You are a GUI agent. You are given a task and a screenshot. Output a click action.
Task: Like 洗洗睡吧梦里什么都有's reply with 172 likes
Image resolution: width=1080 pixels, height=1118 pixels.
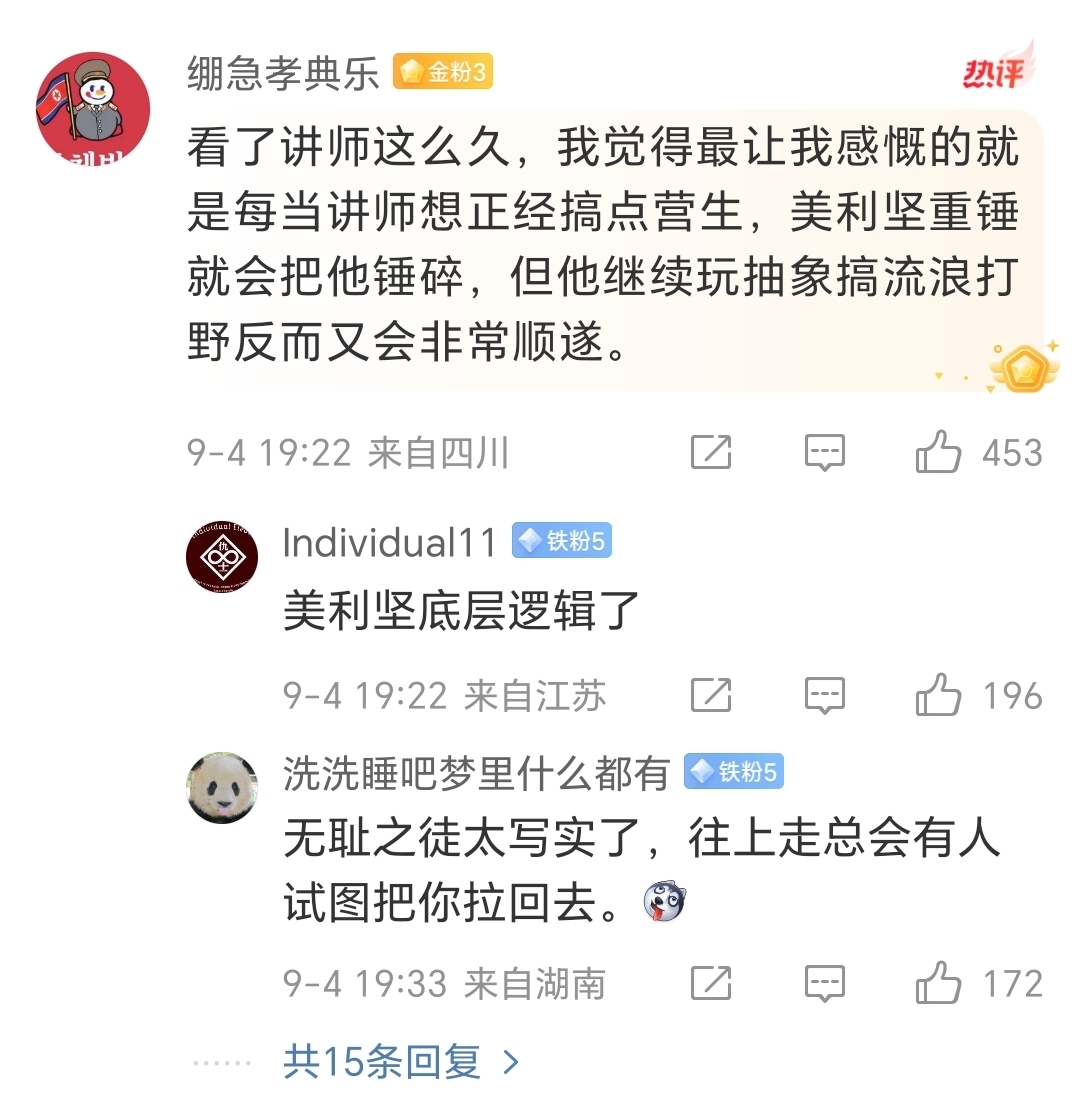(x=939, y=983)
